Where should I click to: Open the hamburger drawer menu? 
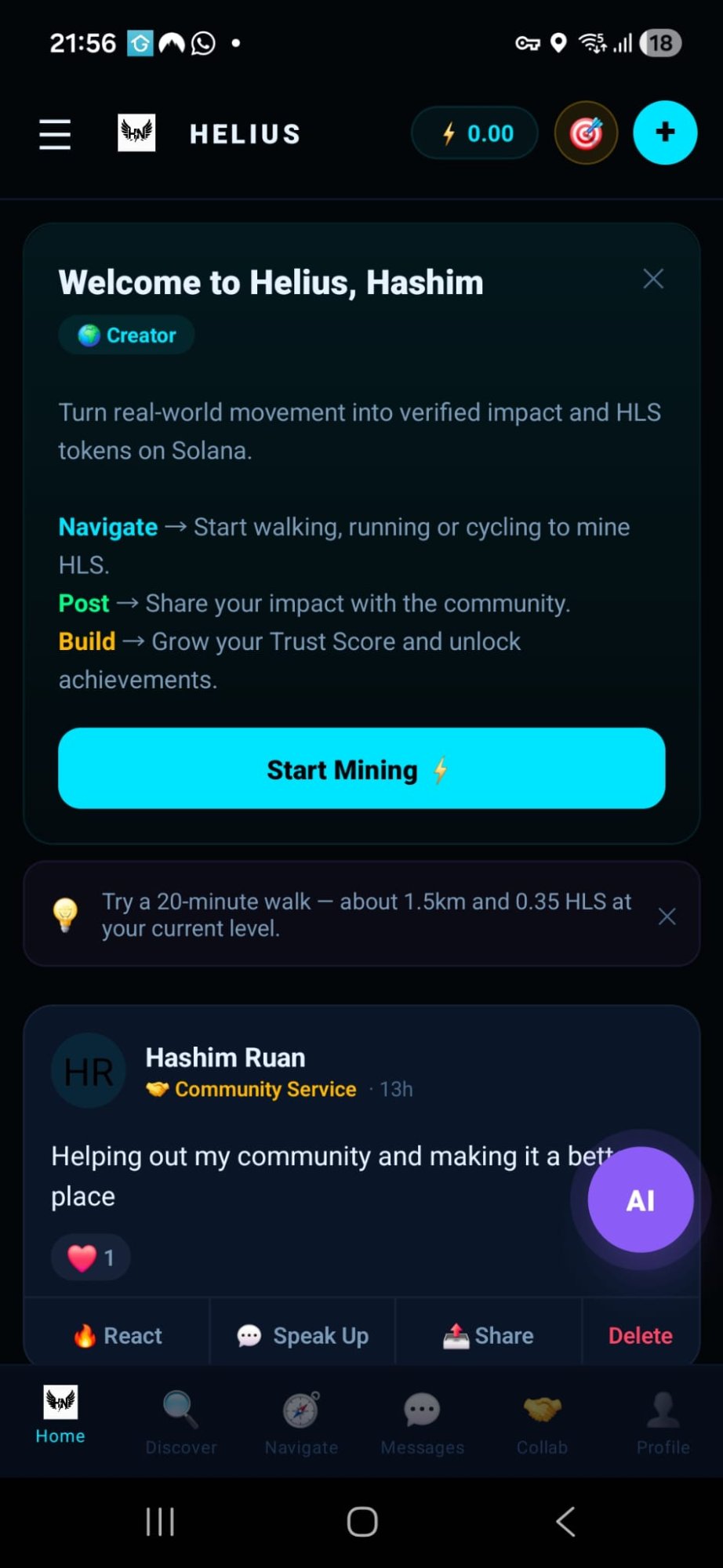(55, 134)
